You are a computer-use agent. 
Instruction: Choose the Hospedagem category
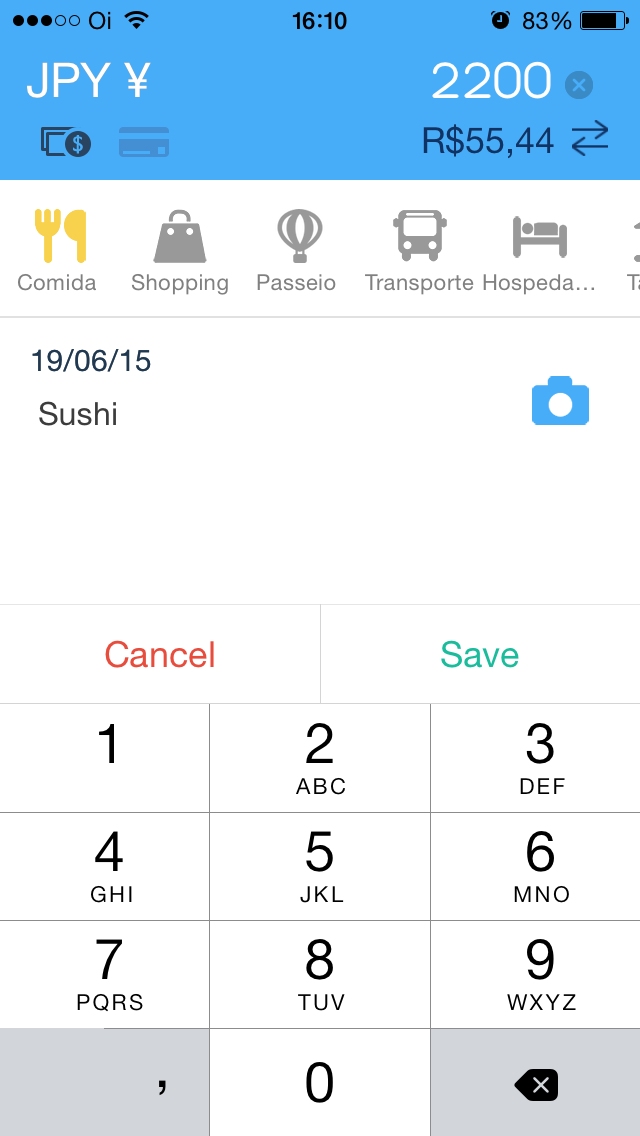540,250
